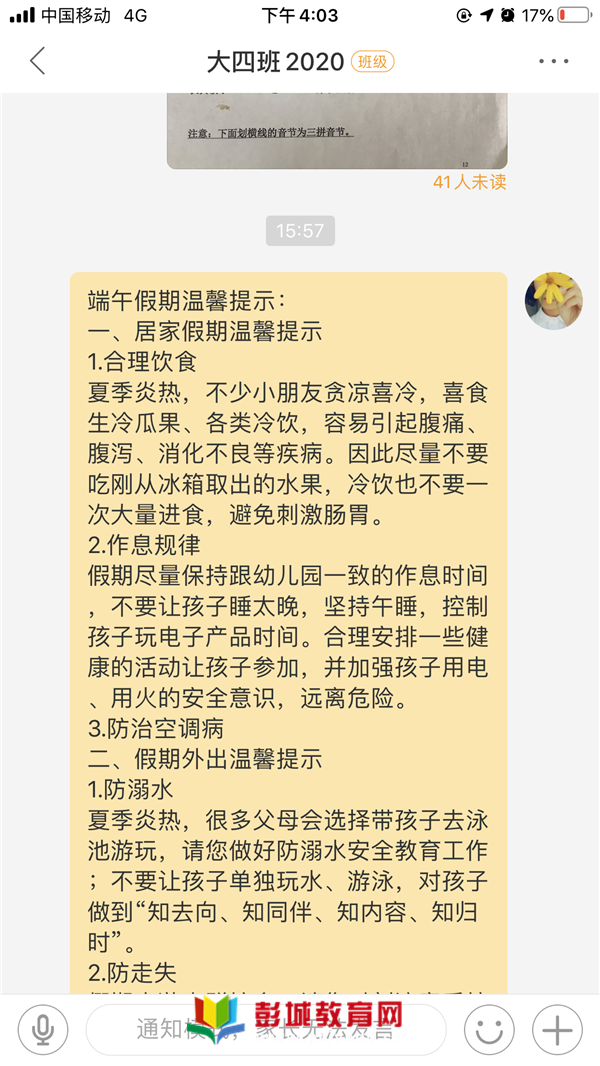Open the three-dot more options menu
600x1066 pixels.
point(553,61)
